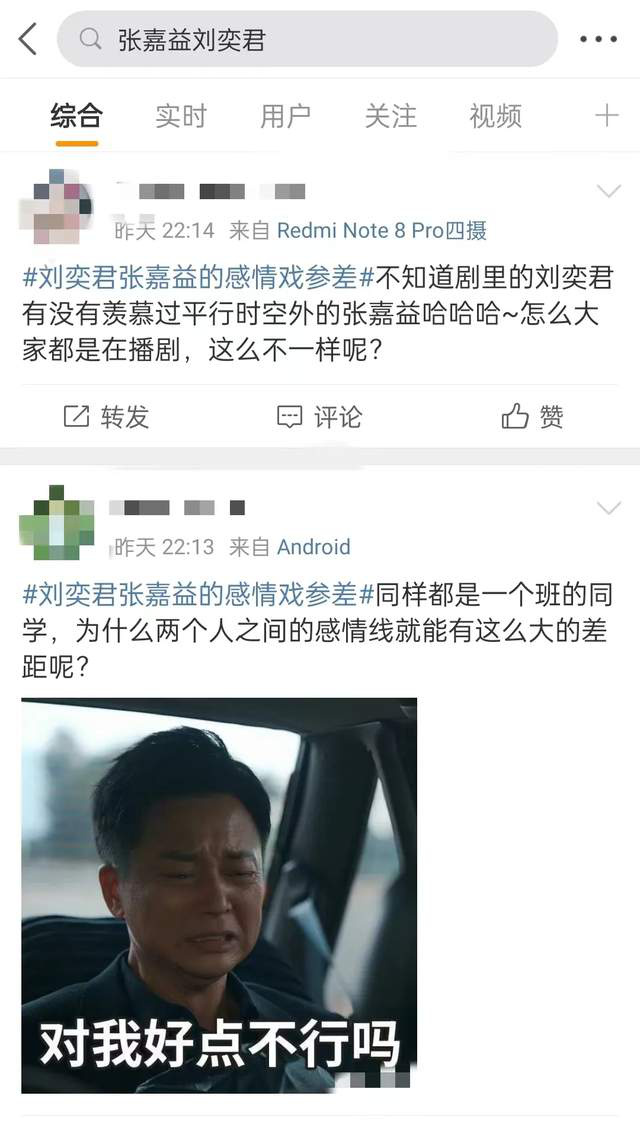This screenshot has height=1121, width=640.
Task: Repost the 22:14 post via 转发
Action: pyautogui.click(x=106, y=416)
